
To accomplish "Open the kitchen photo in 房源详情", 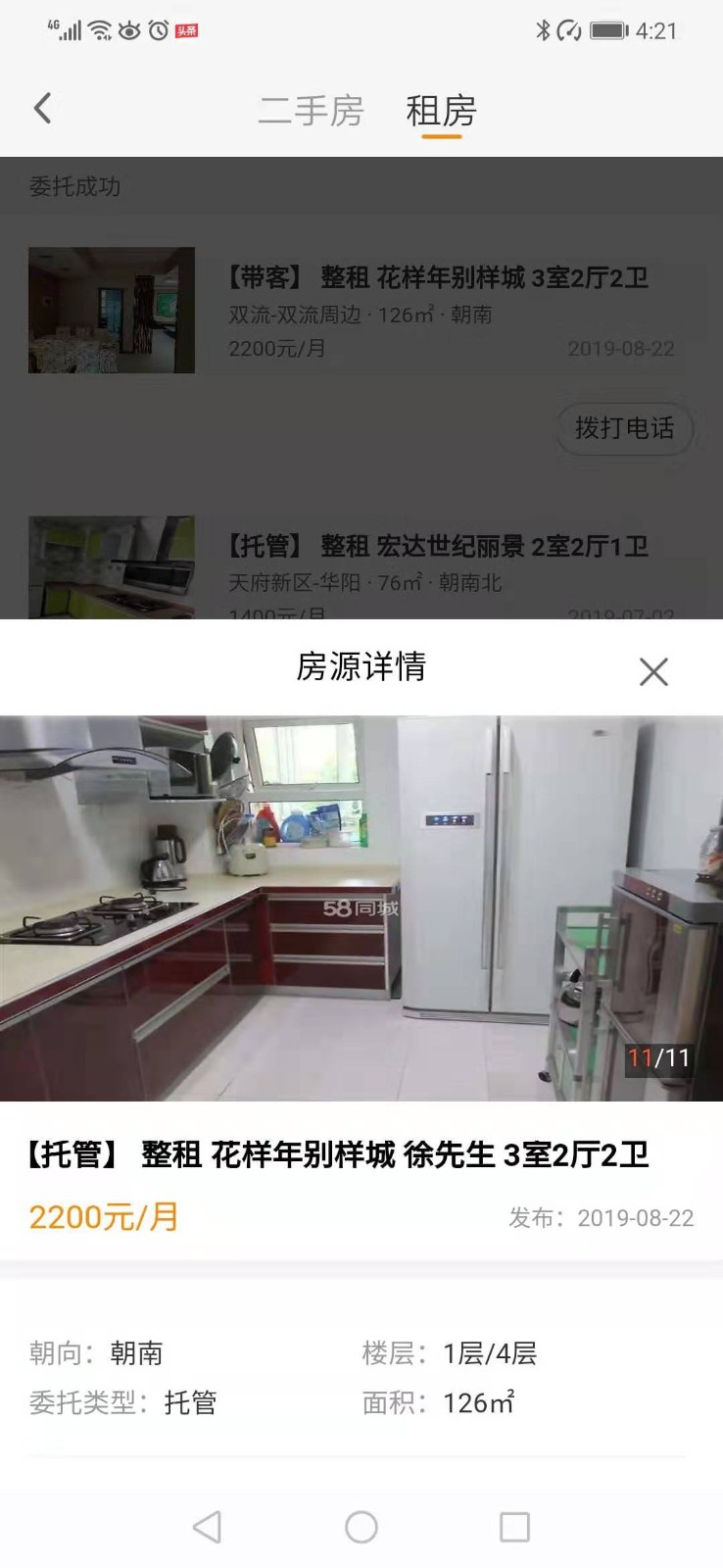I will click(x=361, y=907).
